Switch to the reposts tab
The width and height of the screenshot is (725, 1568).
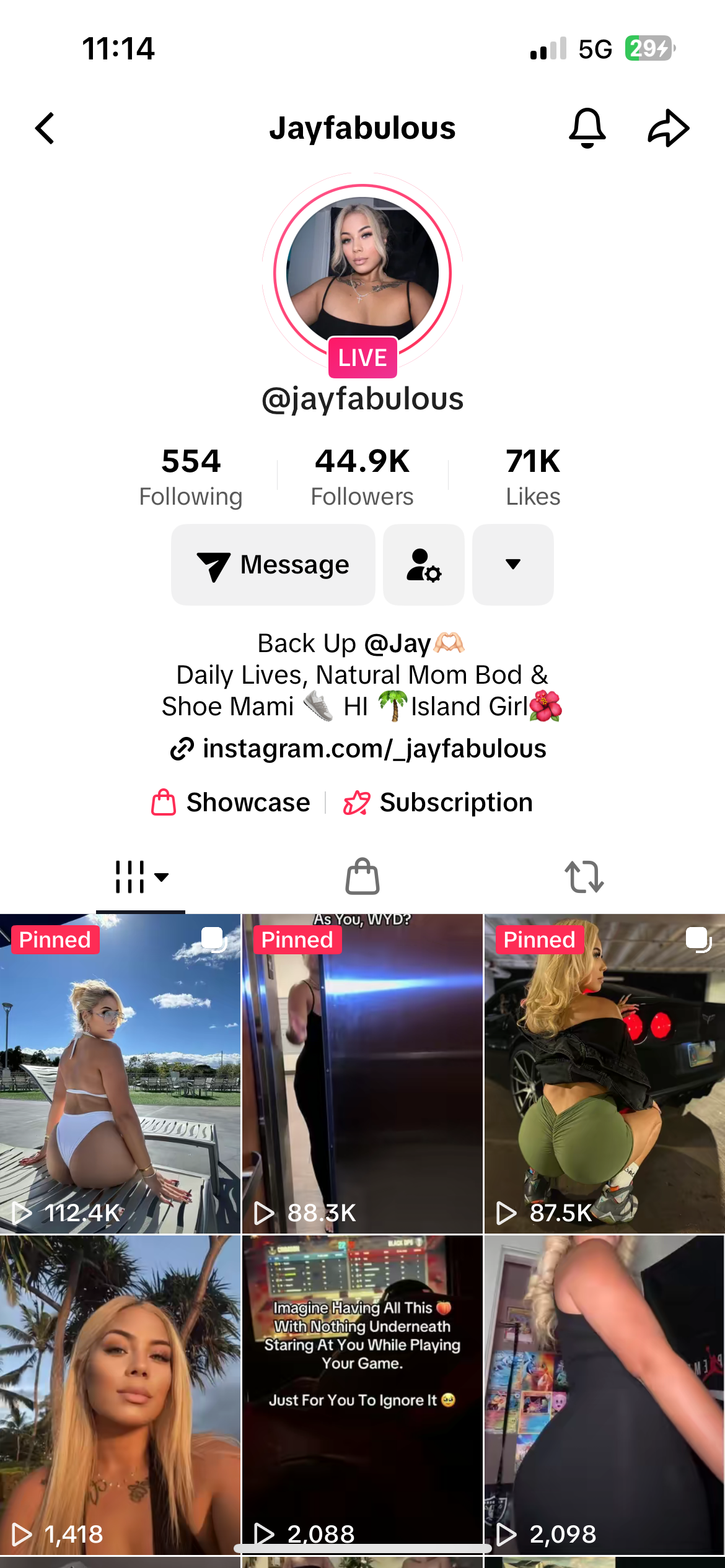point(584,877)
